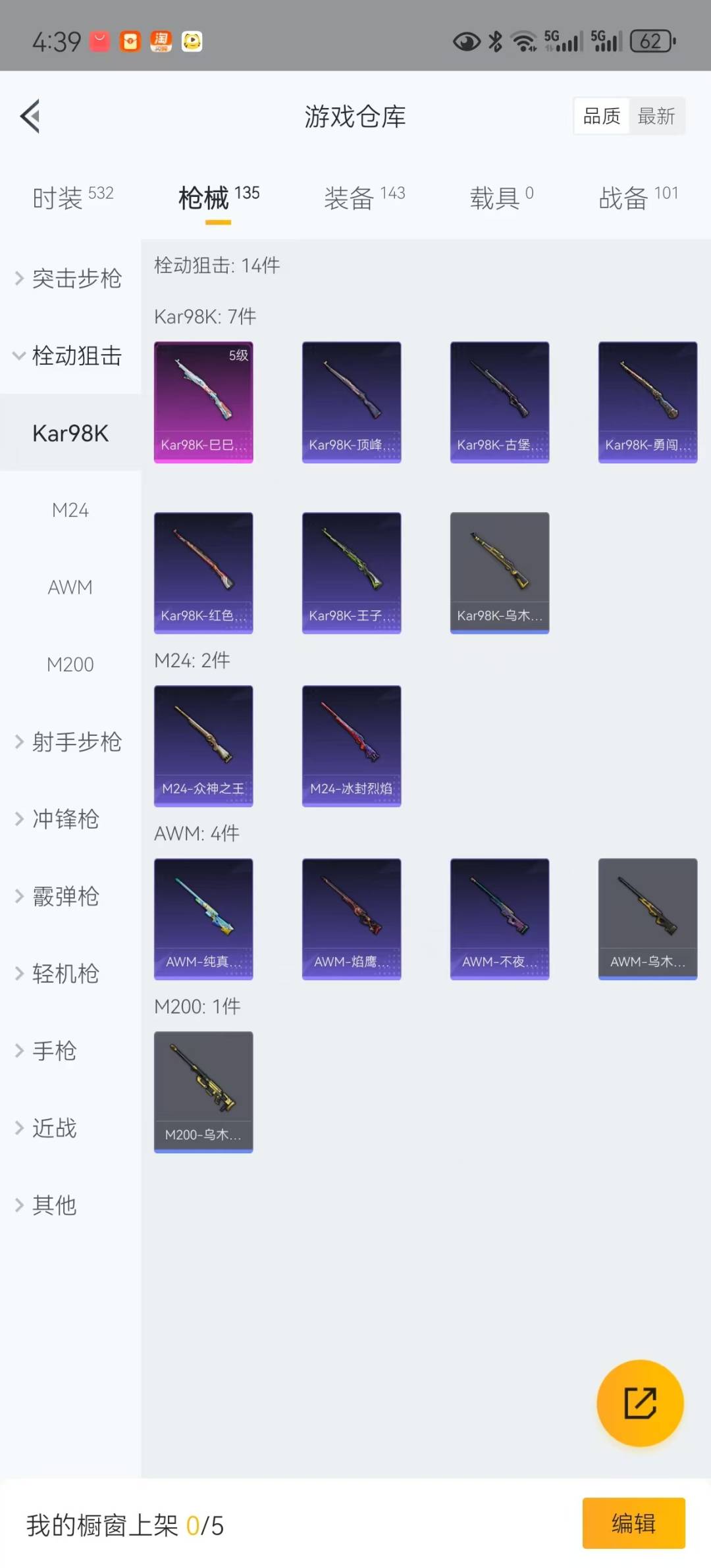Expand the 冲锋枪 category
711x1568 pixels.
click(x=66, y=819)
